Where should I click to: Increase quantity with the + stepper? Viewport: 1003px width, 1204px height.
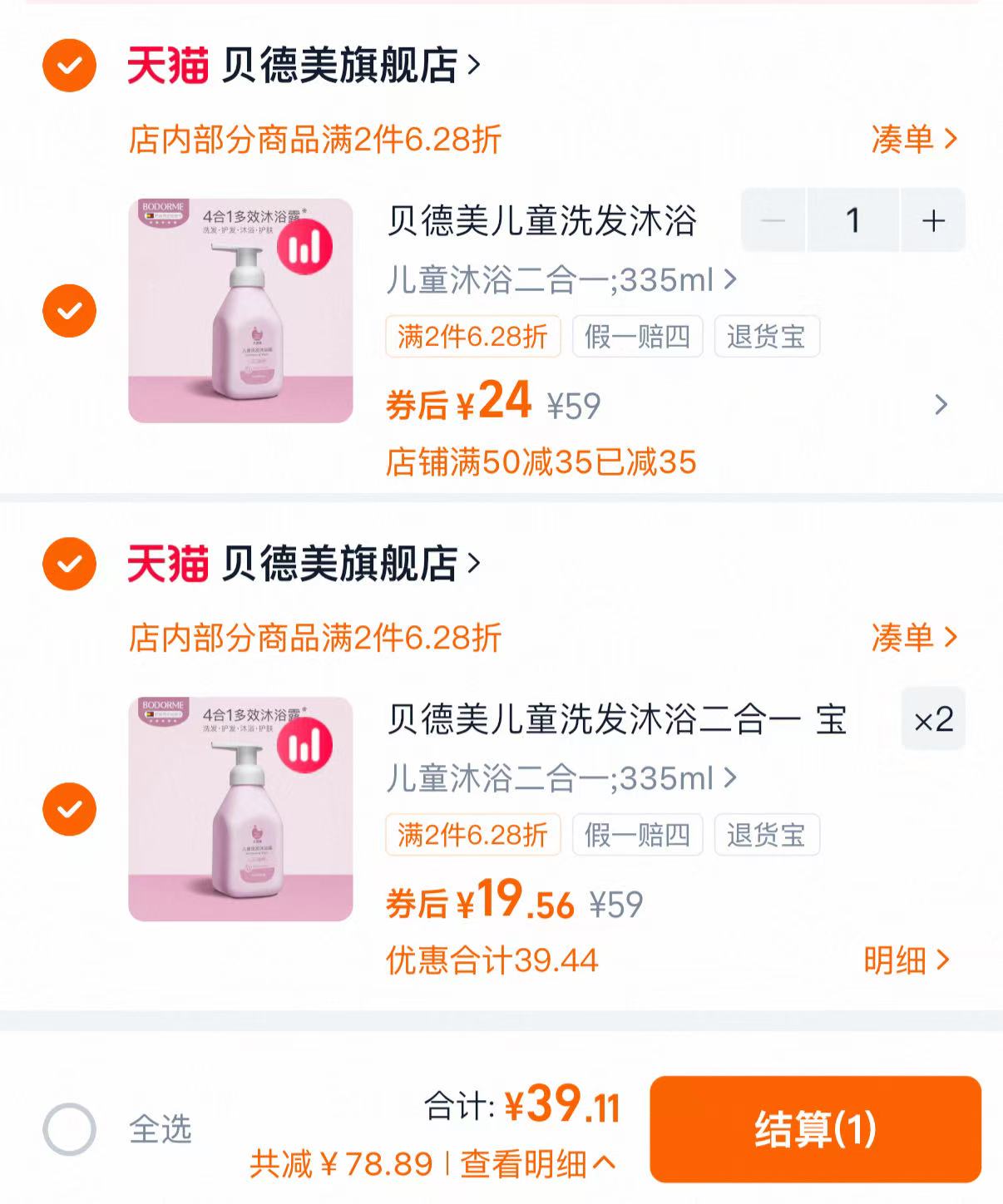click(931, 220)
